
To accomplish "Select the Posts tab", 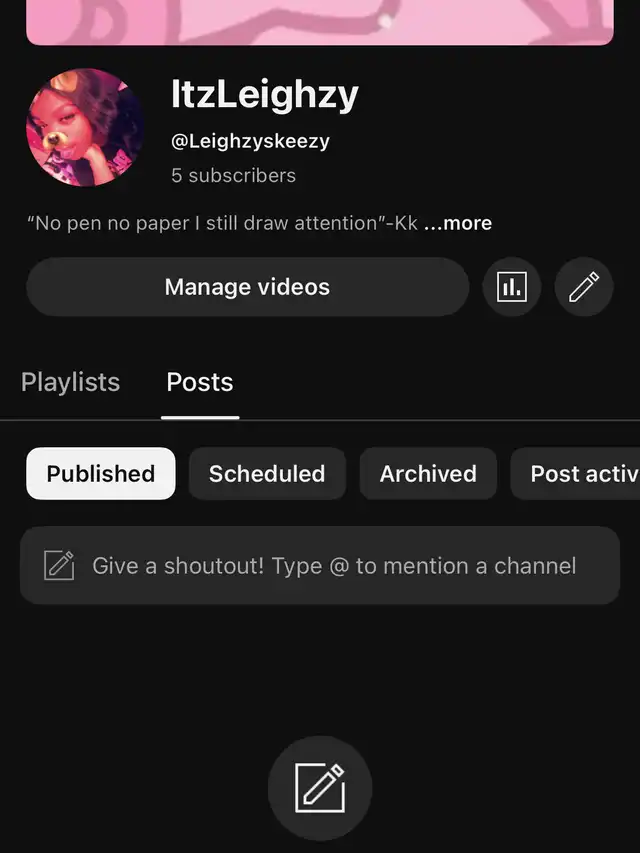I will (x=200, y=382).
